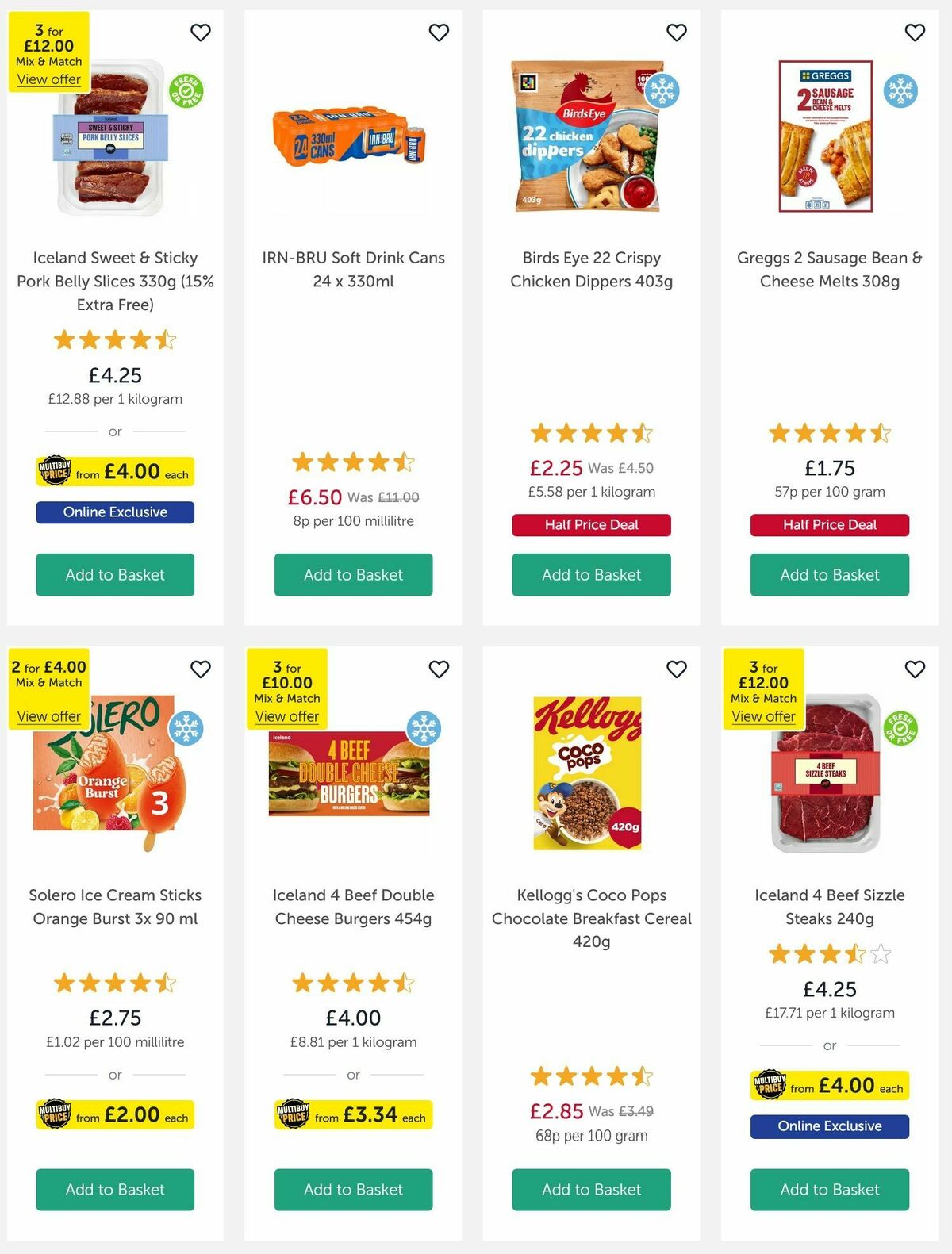This screenshot has width=952, height=1254.
Task: Click fifth rating star on Beef Double Cheese Burgers
Action: click(402, 984)
